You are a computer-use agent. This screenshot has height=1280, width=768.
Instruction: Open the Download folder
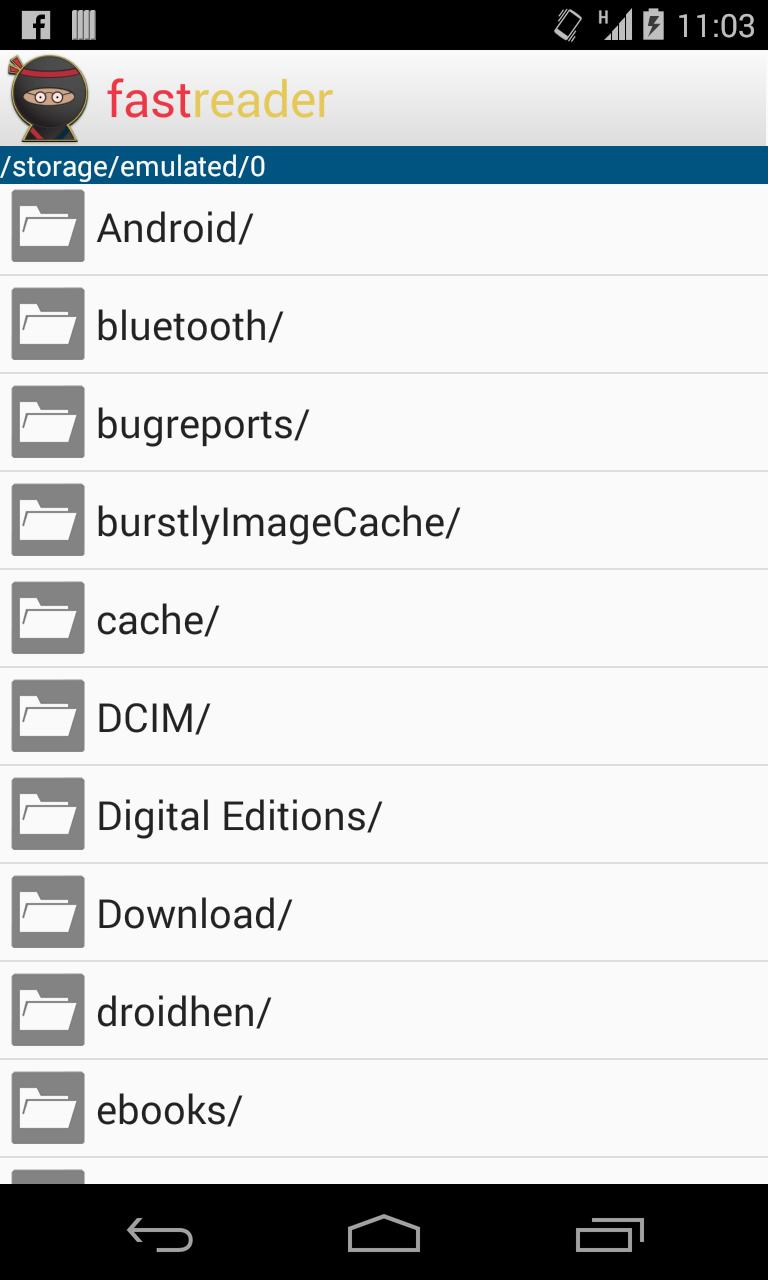coord(194,914)
